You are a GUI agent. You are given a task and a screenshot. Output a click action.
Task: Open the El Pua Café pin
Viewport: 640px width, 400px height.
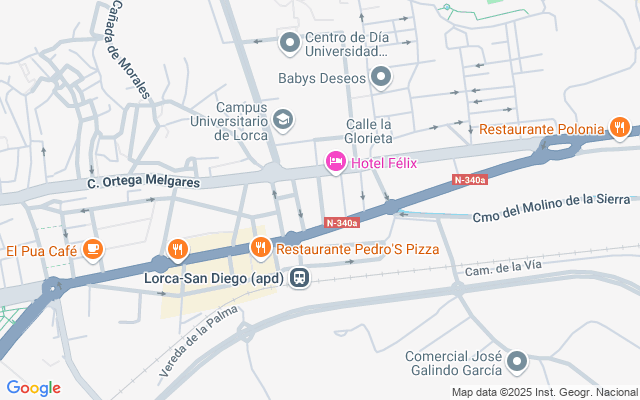click(93, 248)
